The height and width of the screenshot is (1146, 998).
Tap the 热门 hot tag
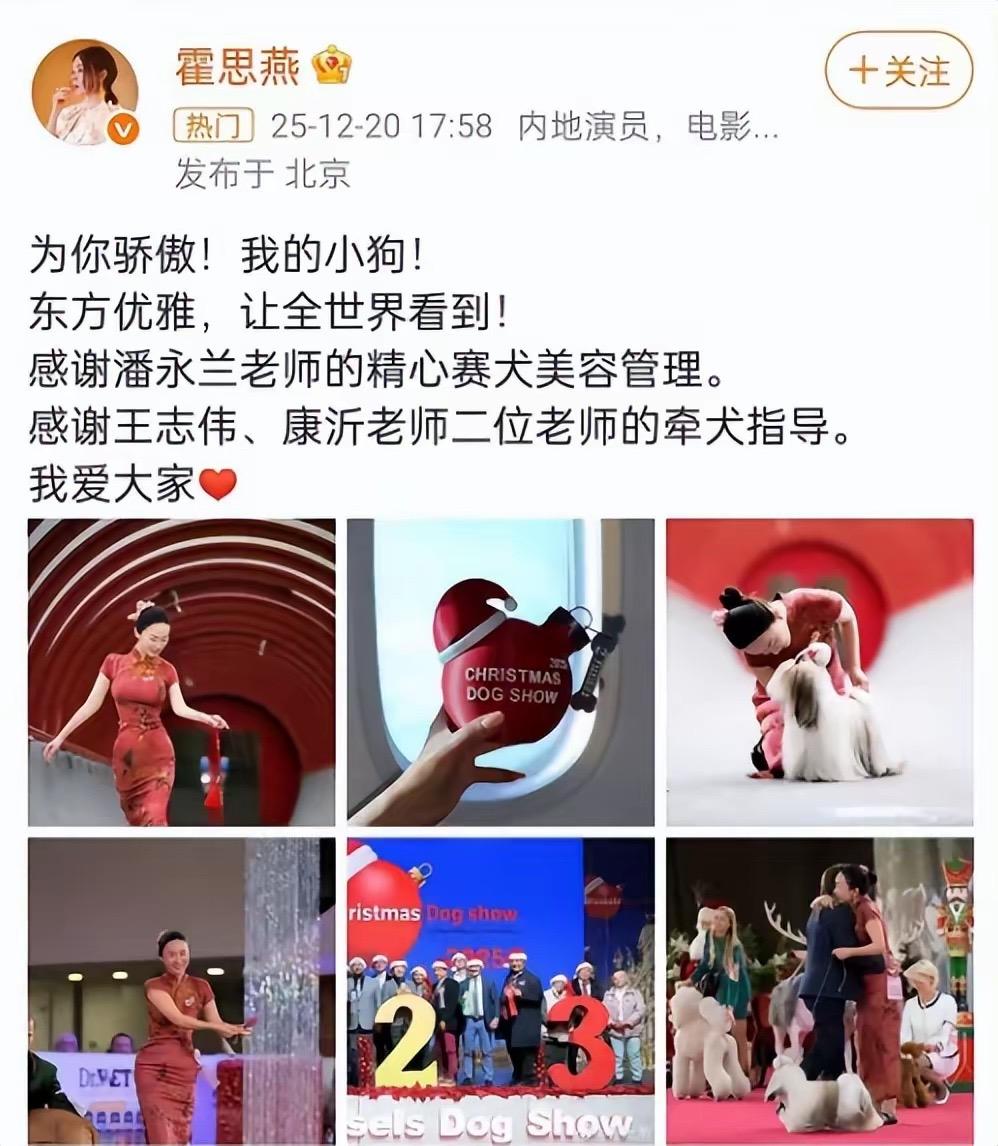tap(213, 126)
